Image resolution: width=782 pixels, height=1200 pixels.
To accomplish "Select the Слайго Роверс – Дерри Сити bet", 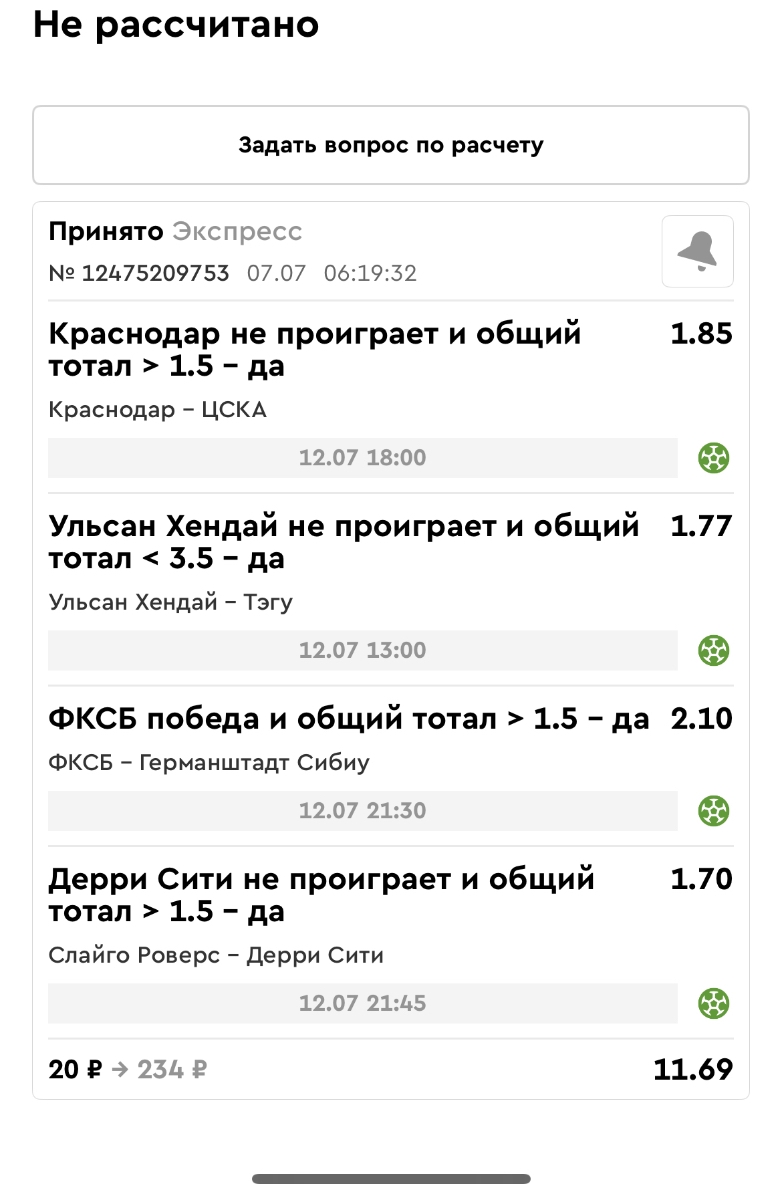I will 215,955.
